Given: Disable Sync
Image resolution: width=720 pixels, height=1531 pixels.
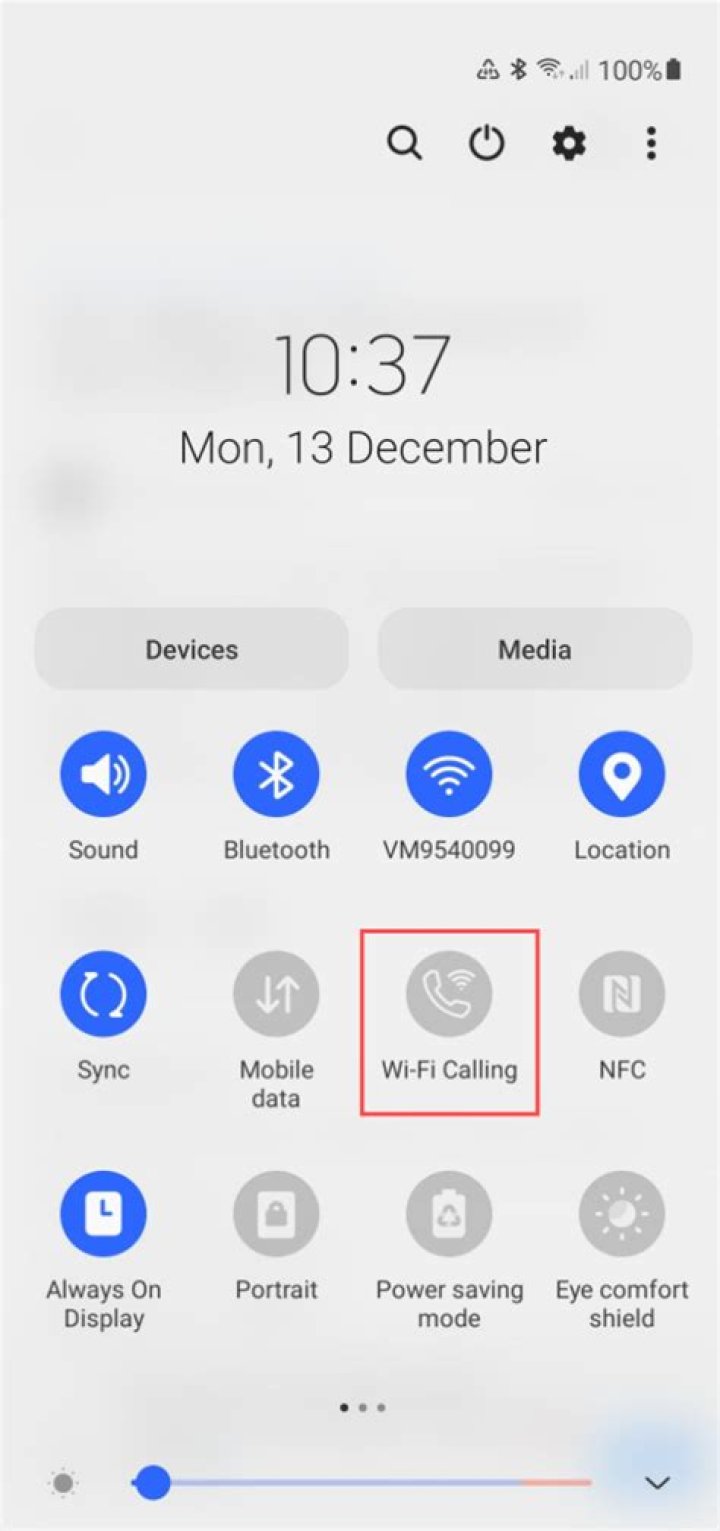Looking at the screenshot, I should point(103,994).
